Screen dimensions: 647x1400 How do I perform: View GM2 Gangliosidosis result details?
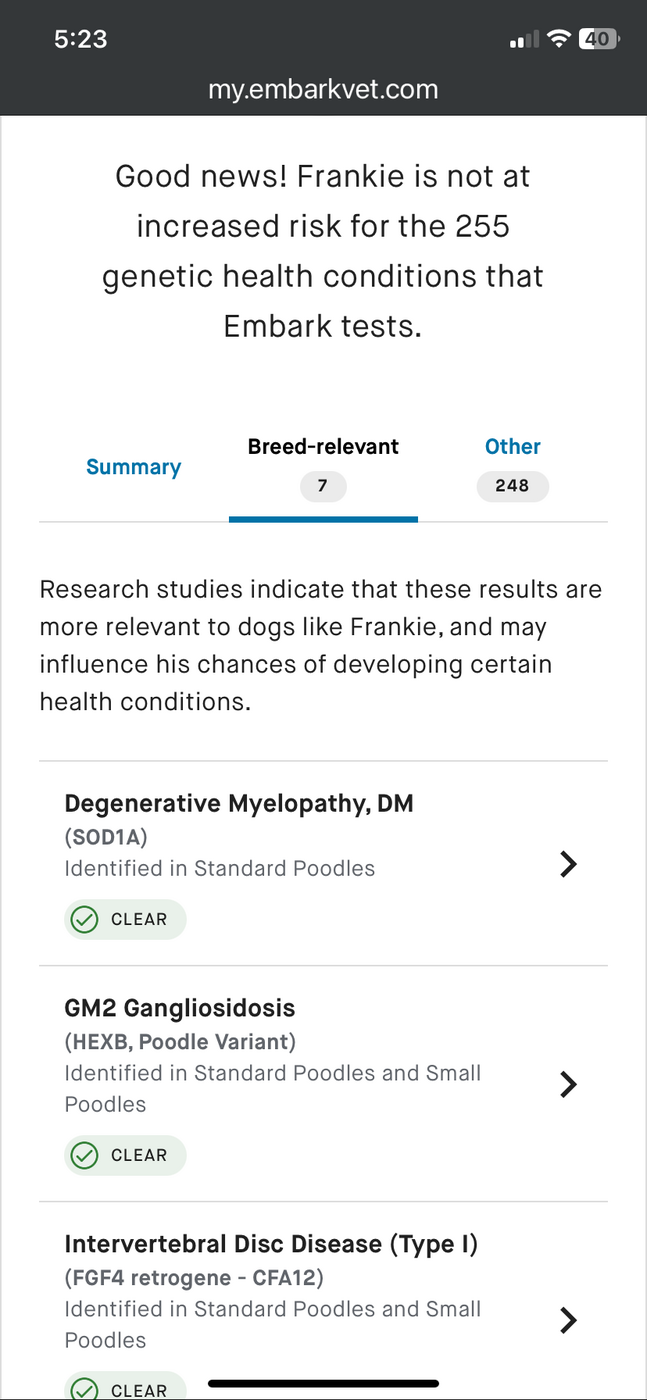pyautogui.click(x=323, y=1084)
